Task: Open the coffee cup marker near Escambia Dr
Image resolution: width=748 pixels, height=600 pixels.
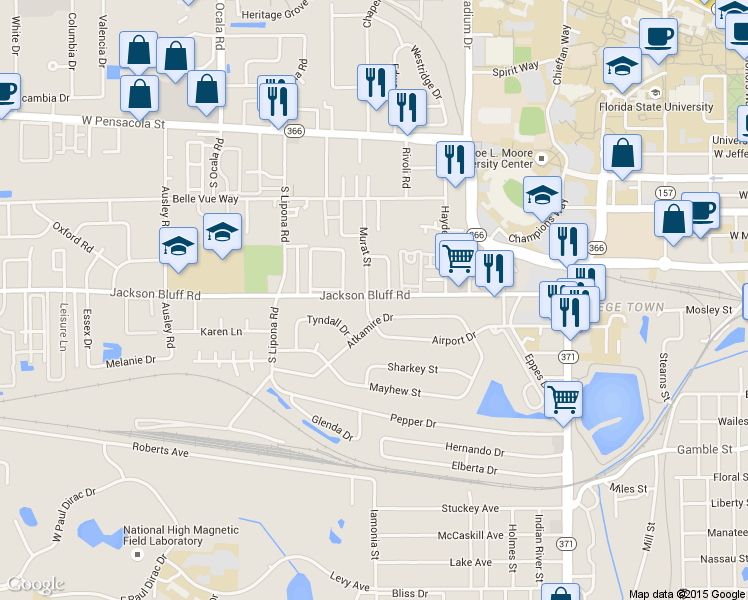Action: pos(4,94)
